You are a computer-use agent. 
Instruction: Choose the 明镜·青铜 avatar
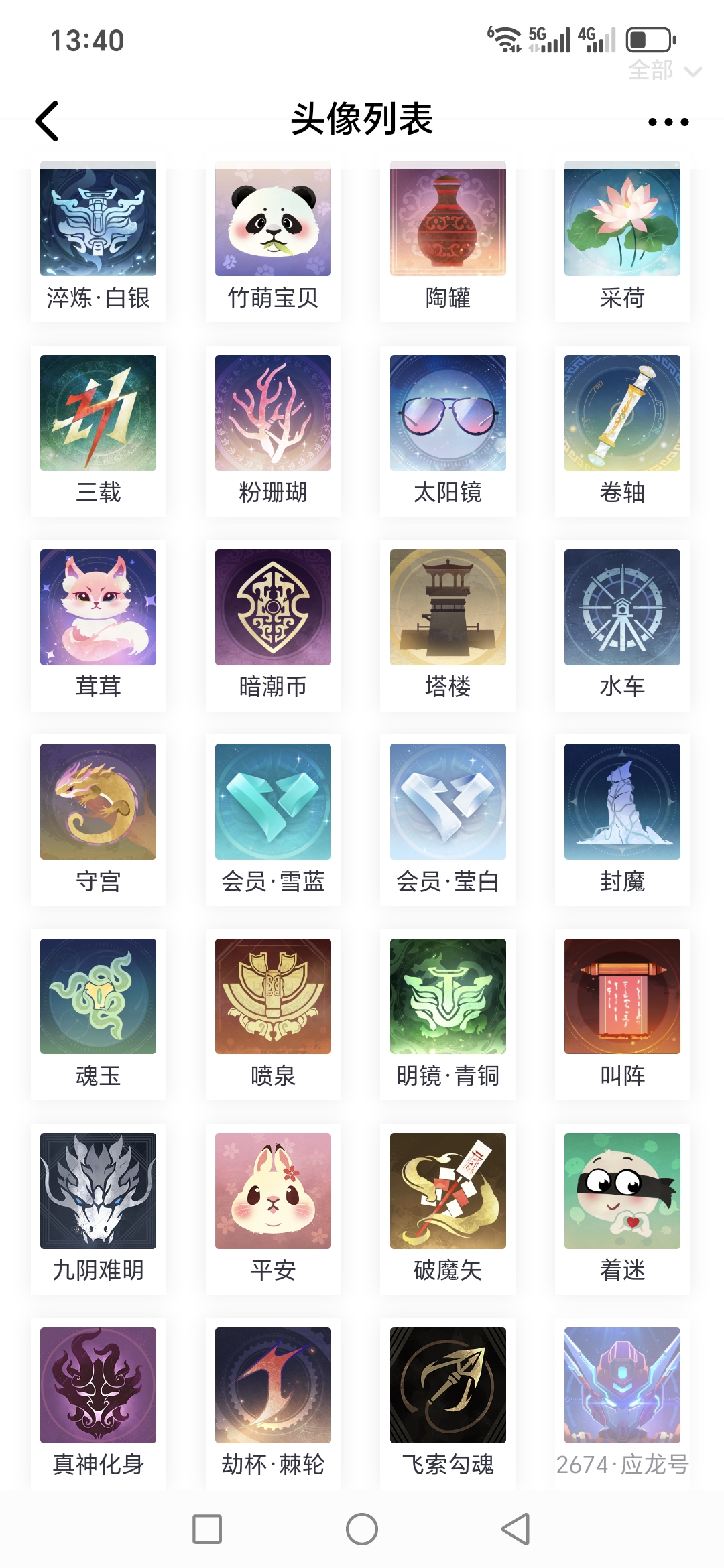448,996
